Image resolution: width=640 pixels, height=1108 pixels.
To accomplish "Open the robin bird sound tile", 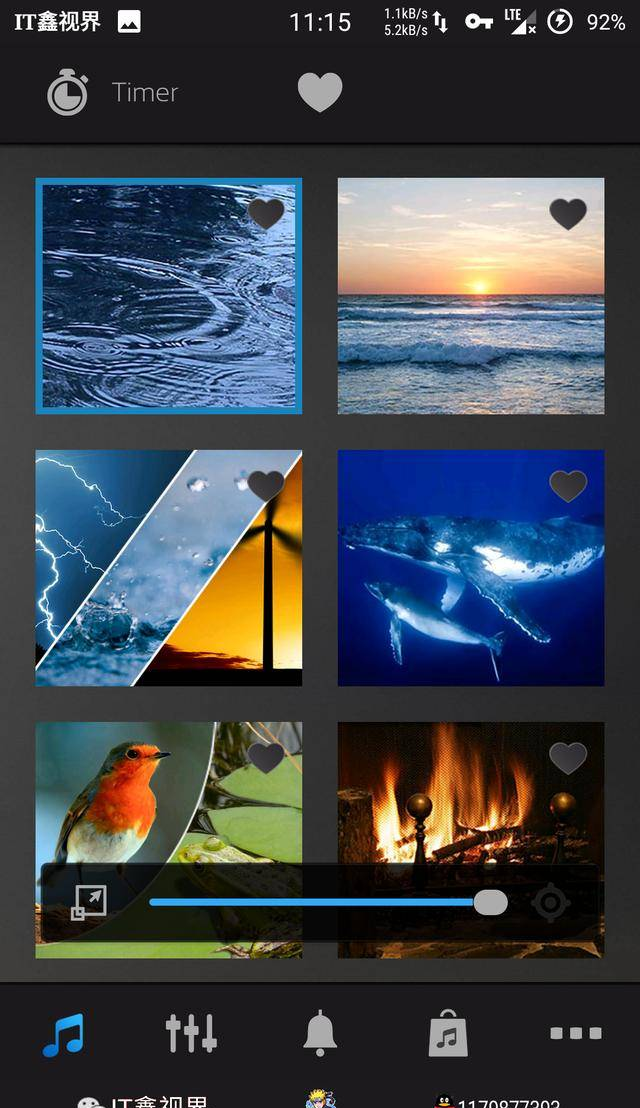I will (x=169, y=791).
